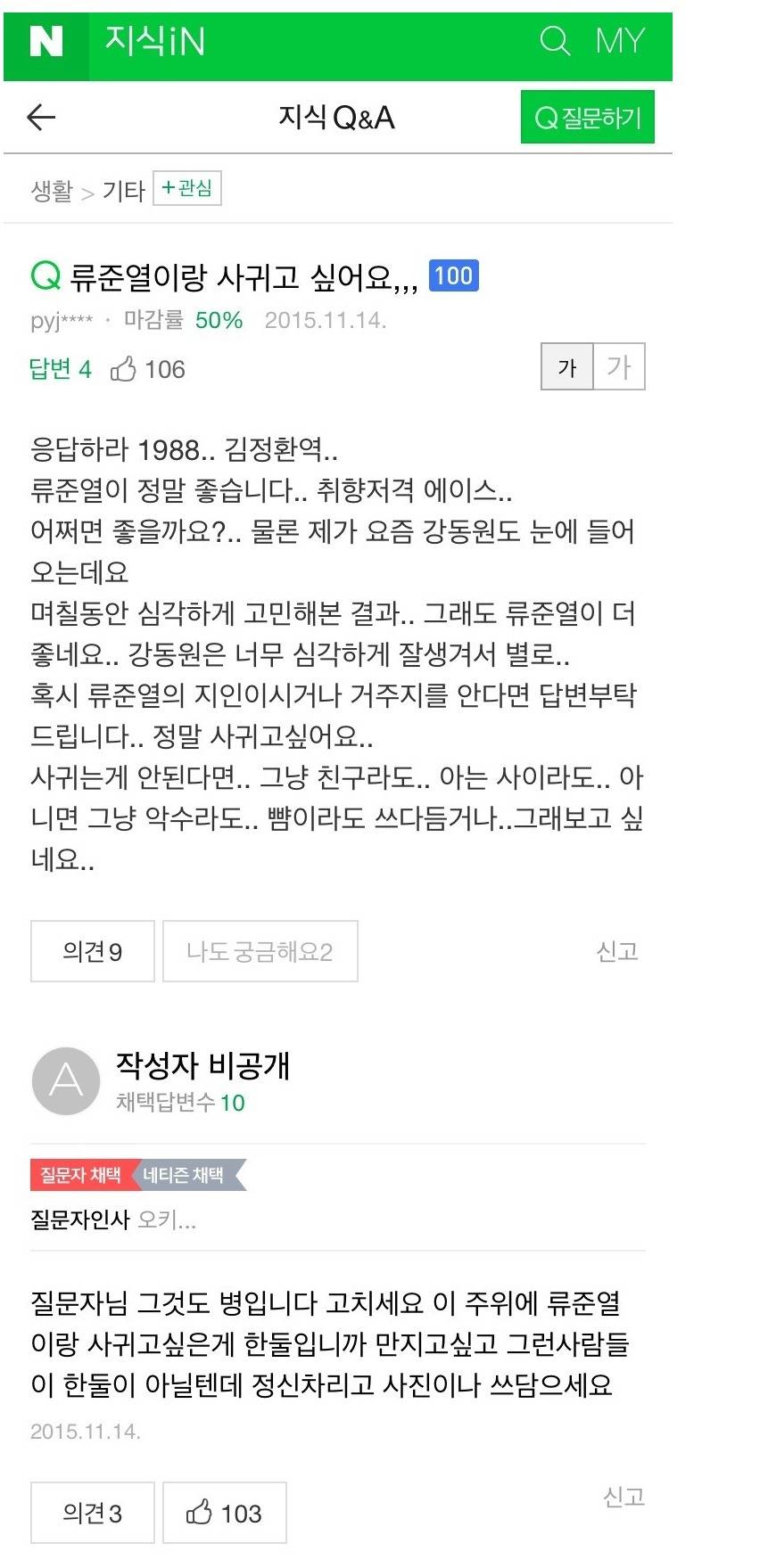The width and height of the screenshot is (768, 1568).
Task: Click the 답변 4 link
Action: pyautogui.click(x=58, y=368)
